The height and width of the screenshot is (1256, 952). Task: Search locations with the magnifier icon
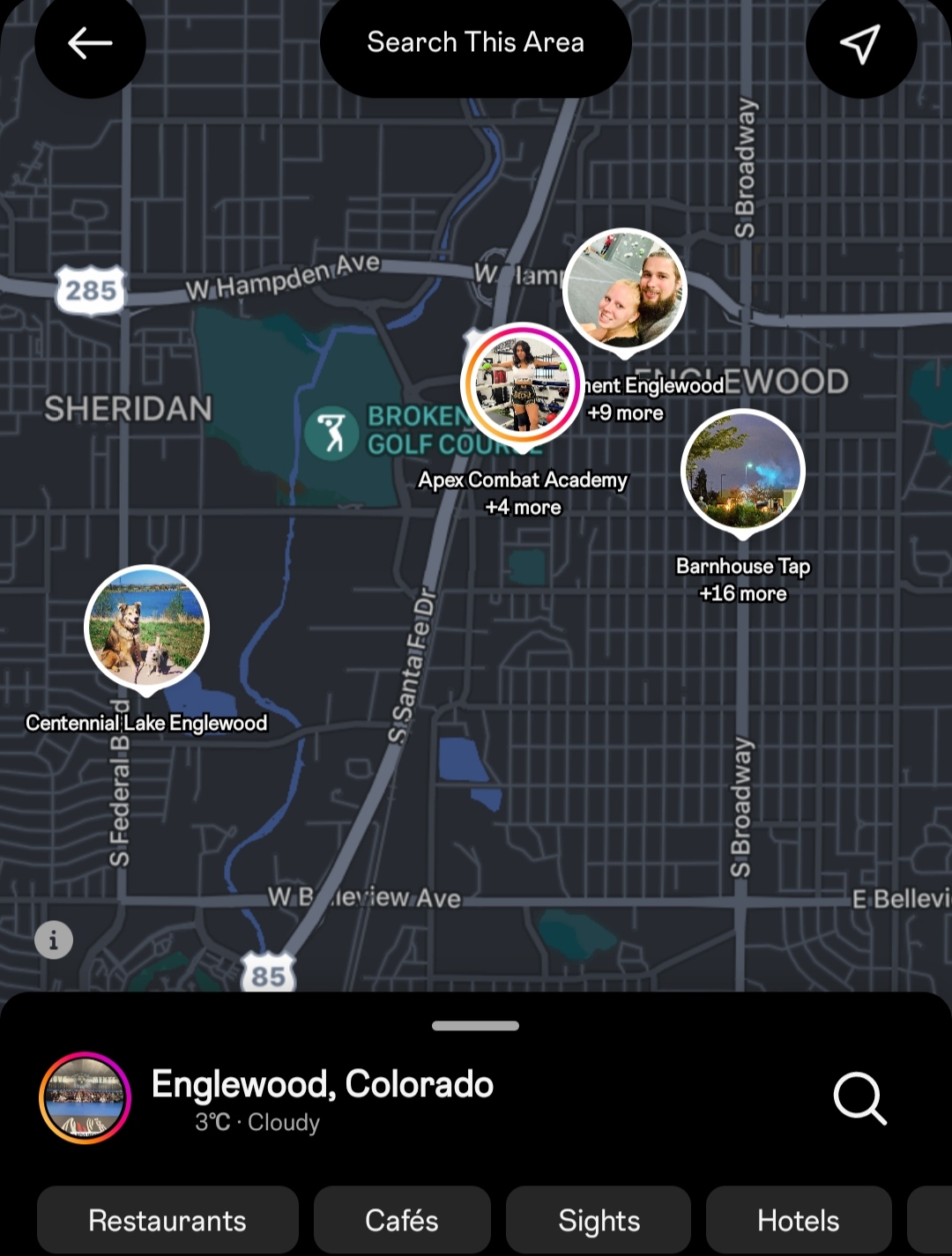pyautogui.click(x=859, y=1098)
